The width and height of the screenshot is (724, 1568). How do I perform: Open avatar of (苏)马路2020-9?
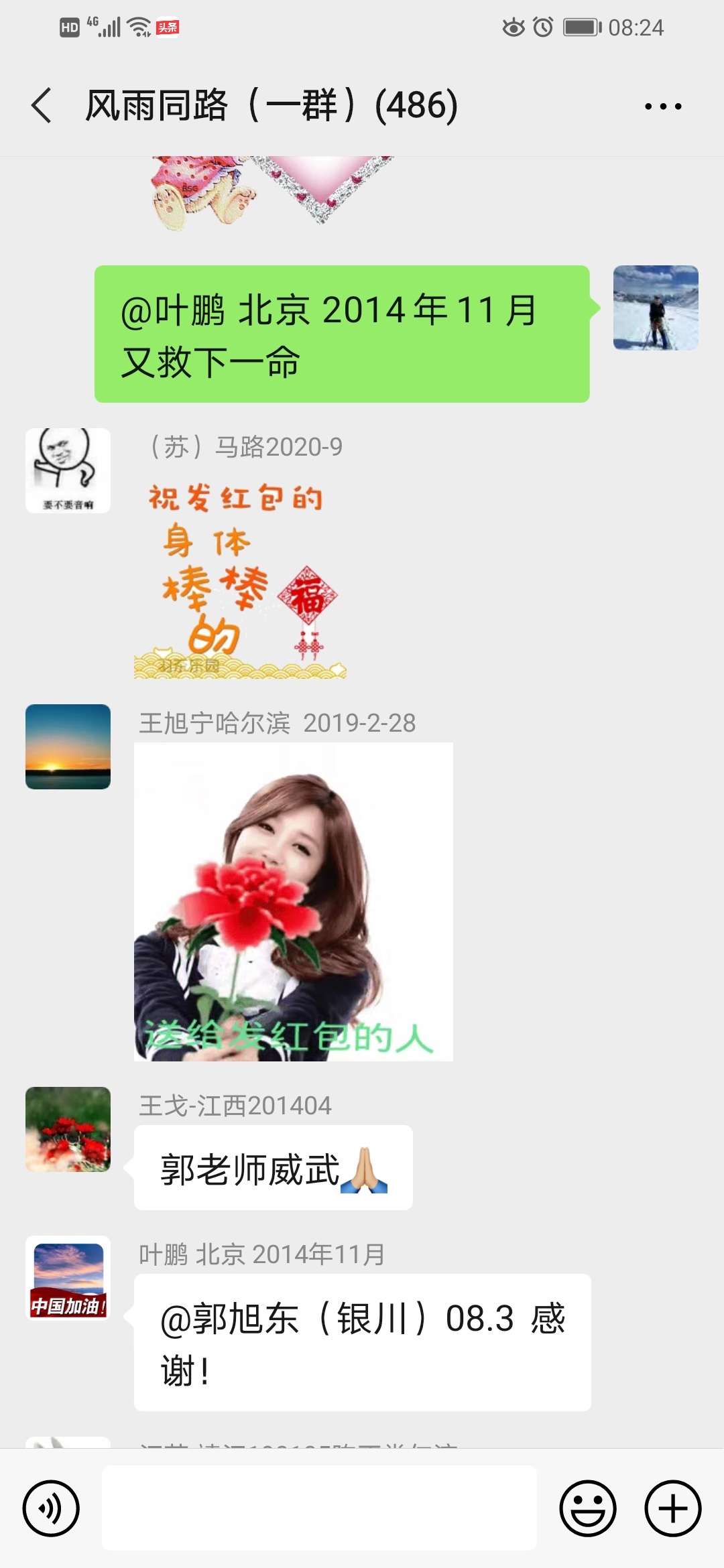68,470
